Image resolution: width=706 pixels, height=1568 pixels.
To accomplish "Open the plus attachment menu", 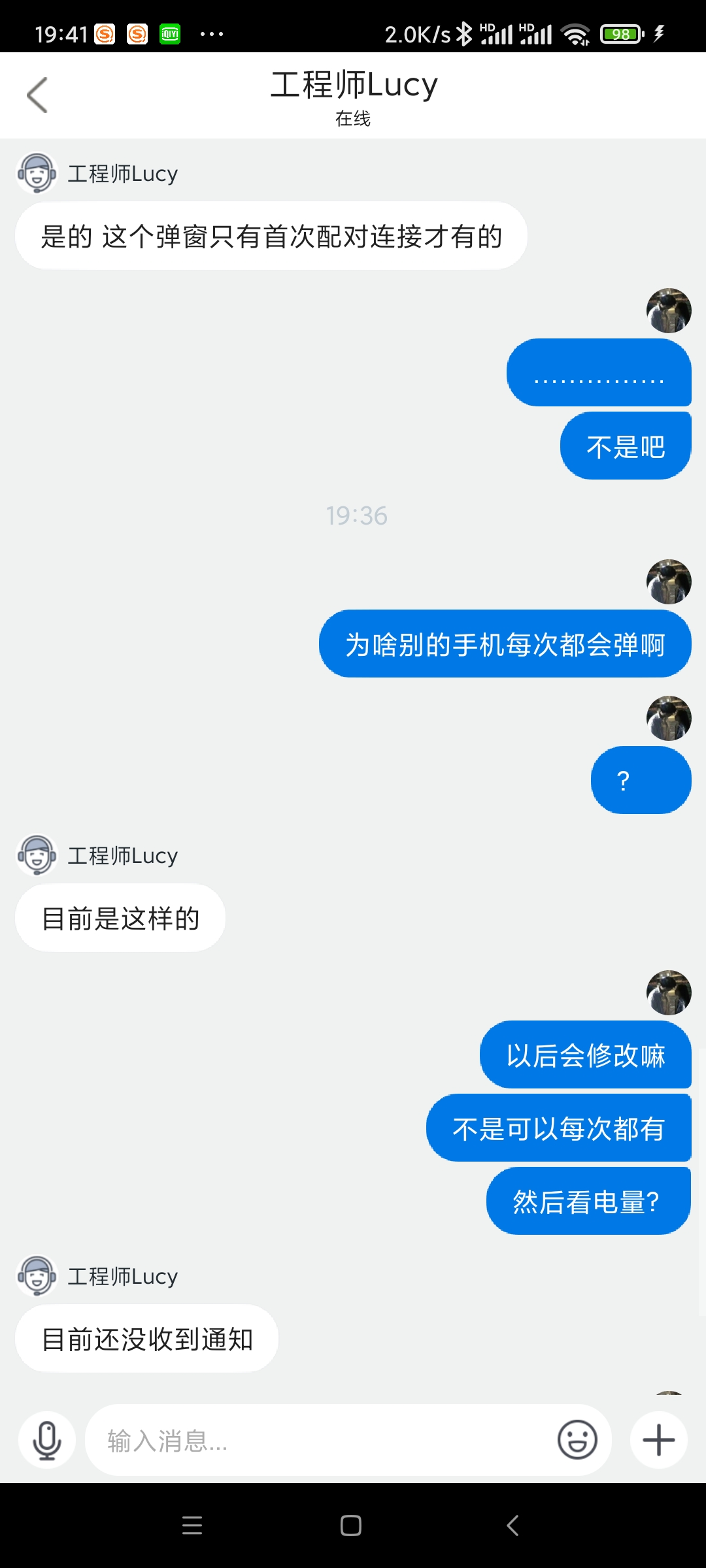I will point(658,1440).
